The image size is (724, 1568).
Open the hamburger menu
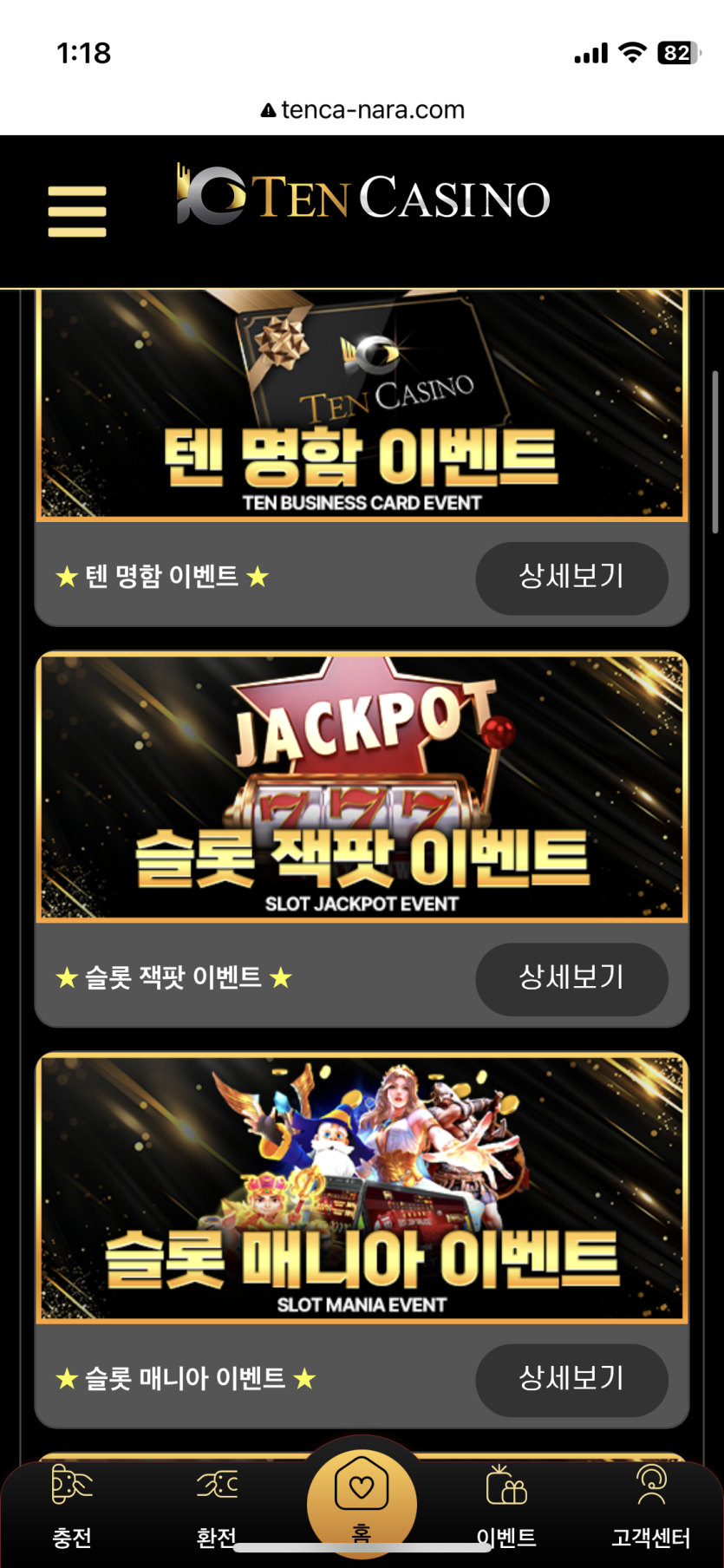tap(77, 211)
